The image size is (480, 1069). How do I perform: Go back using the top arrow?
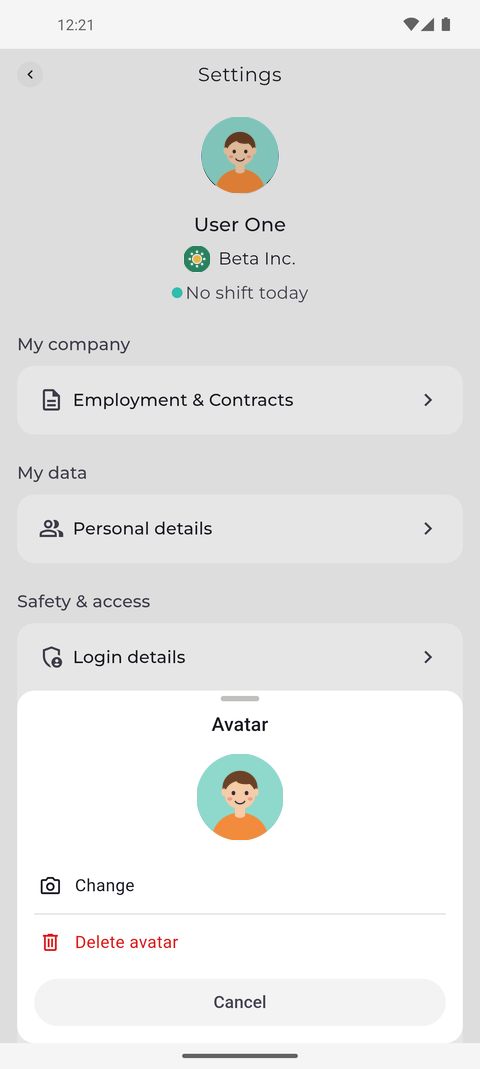[30, 74]
